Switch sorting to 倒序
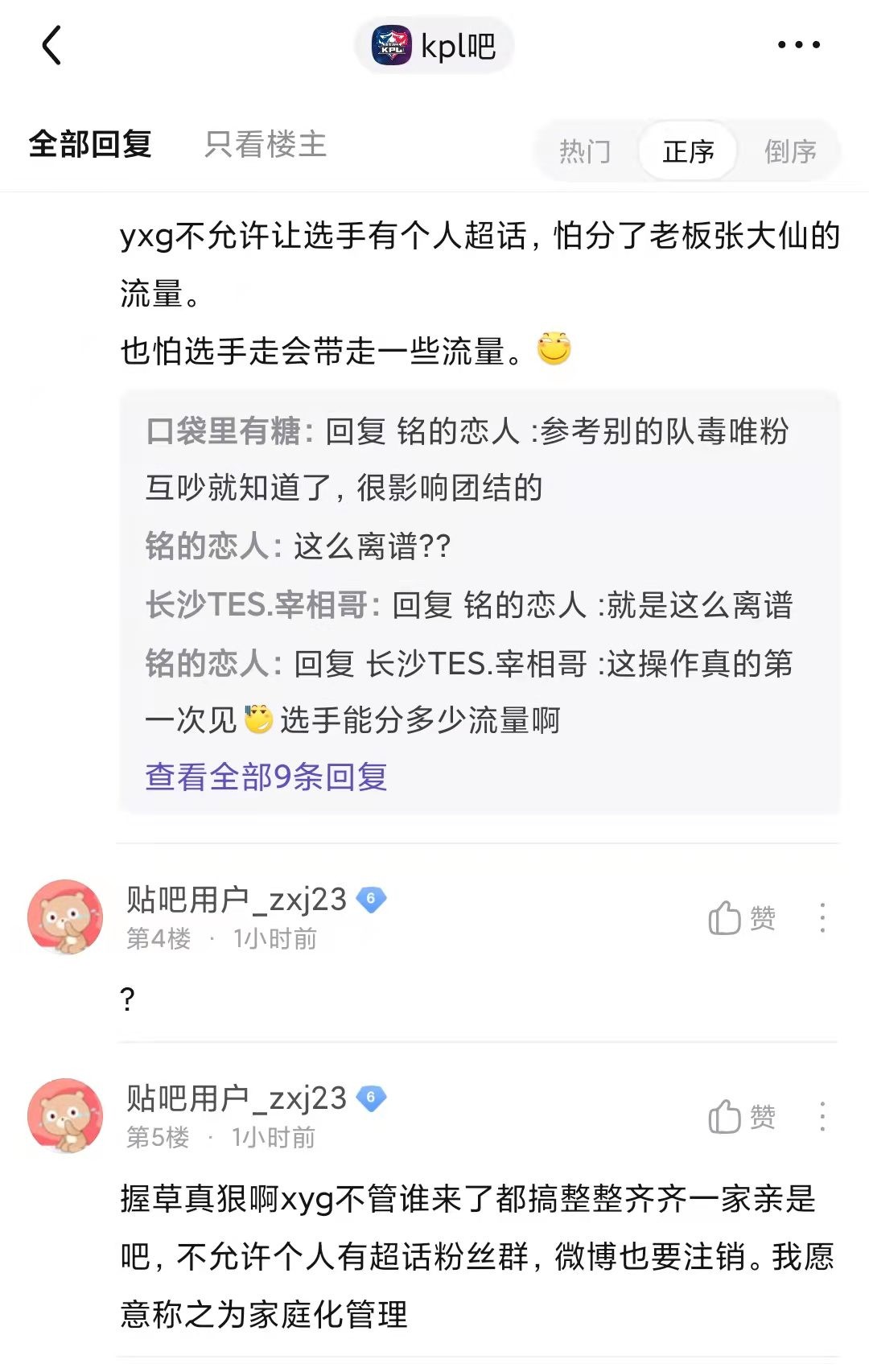Image resolution: width=869 pixels, height=1372 pixels. coord(791,150)
